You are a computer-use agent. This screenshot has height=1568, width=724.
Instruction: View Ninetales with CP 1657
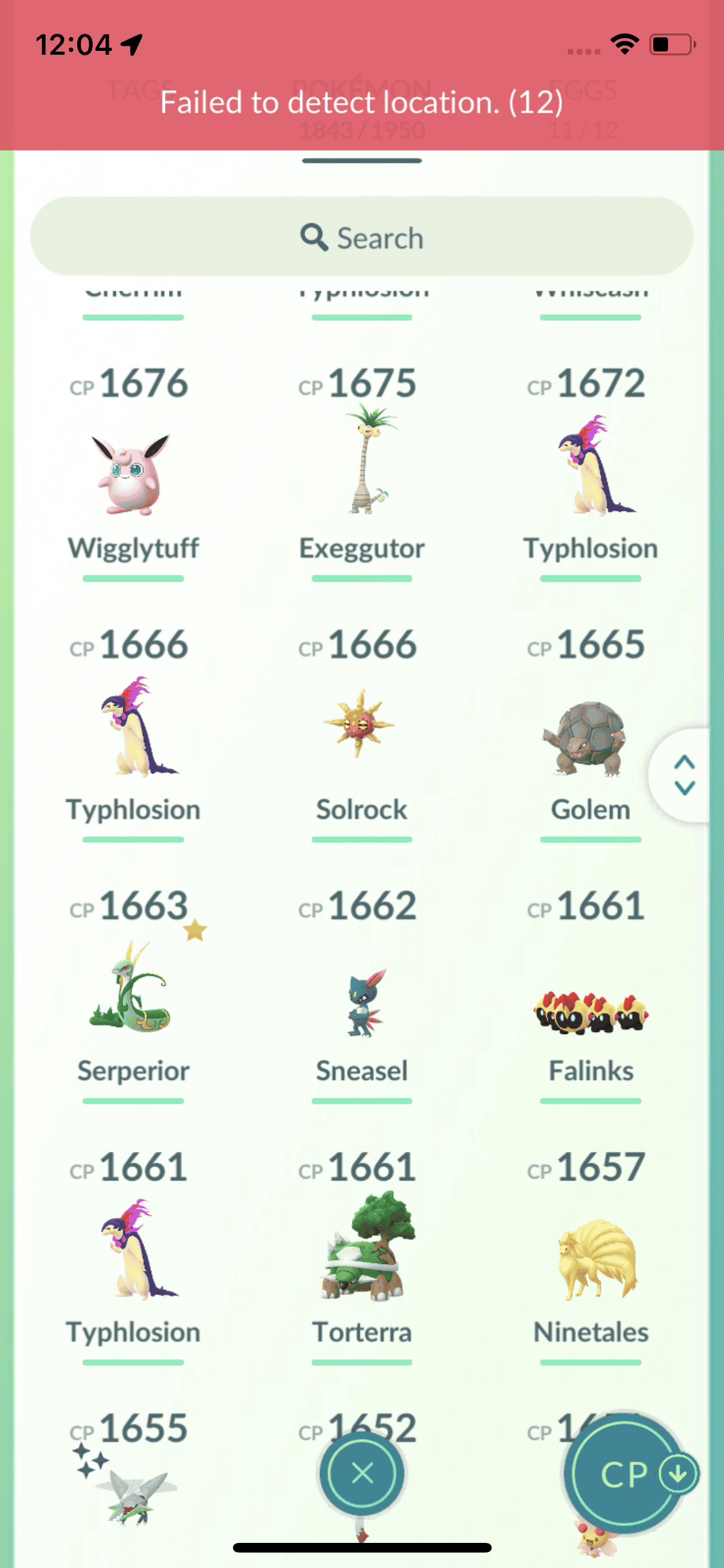point(590,1258)
